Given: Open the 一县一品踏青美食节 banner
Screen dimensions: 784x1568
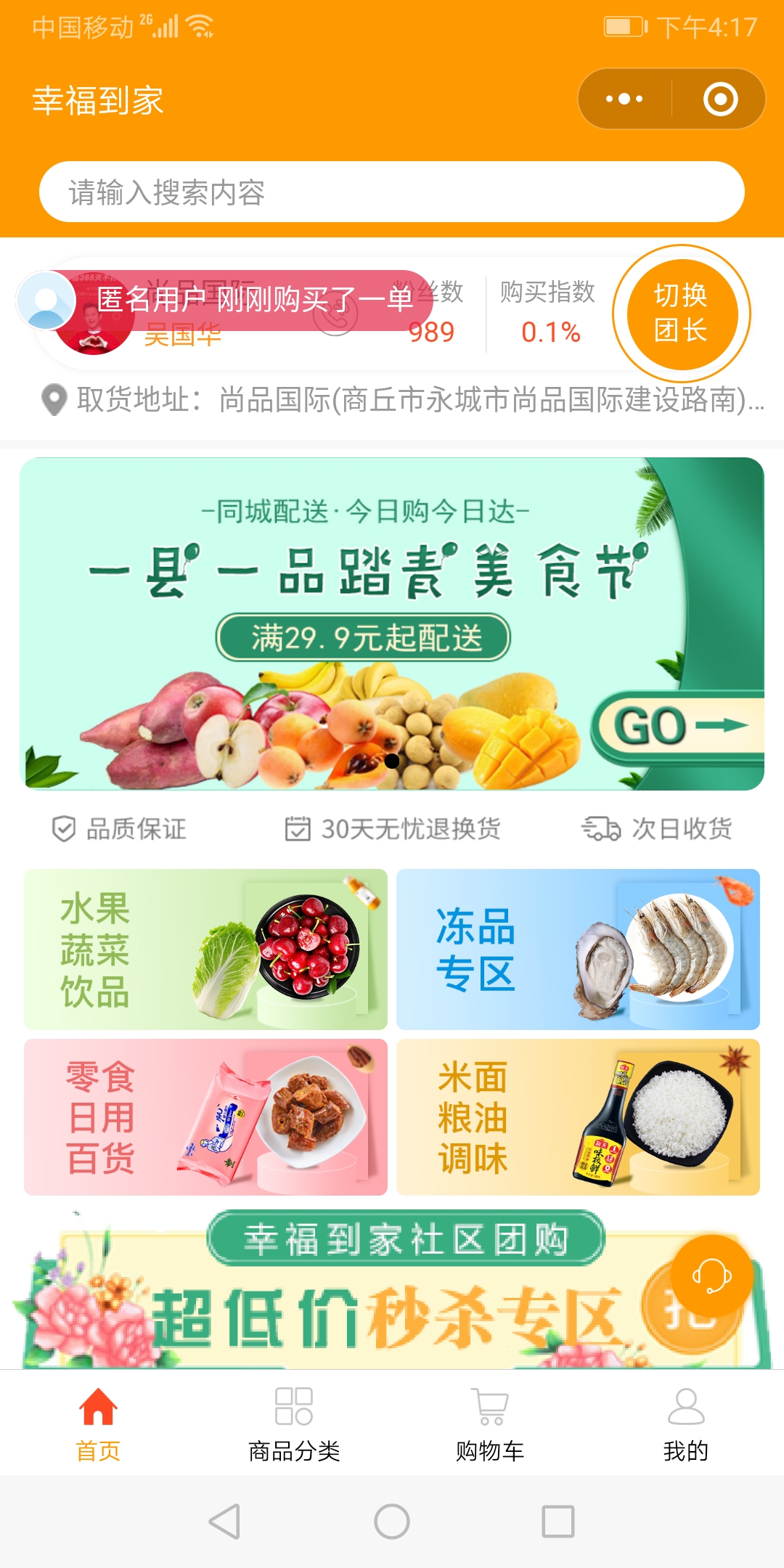Looking at the screenshot, I should pos(392,624).
